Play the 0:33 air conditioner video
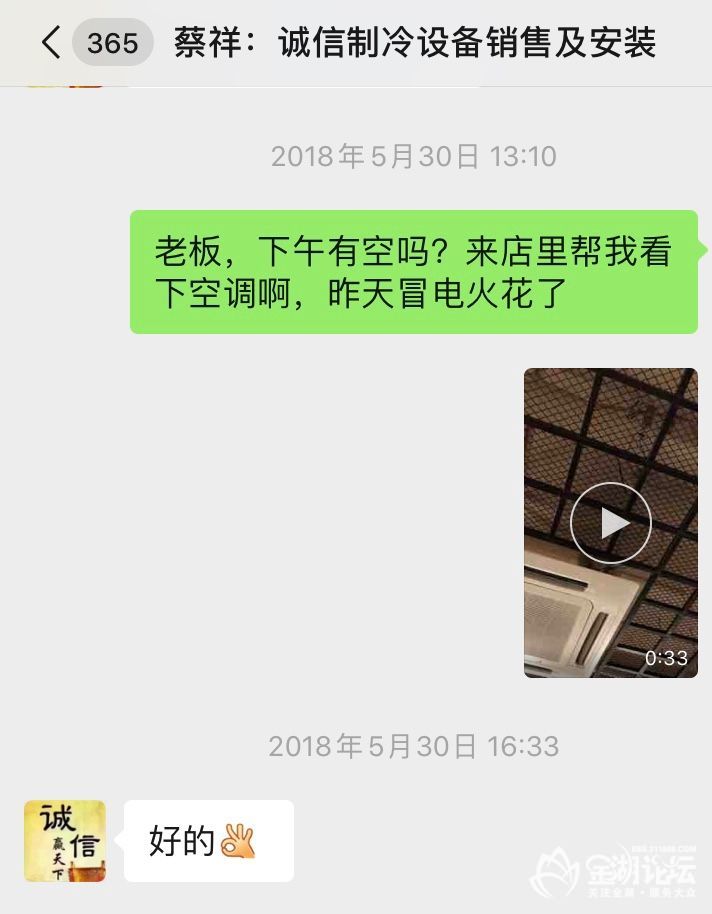This screenshot has width=712, height=914. (610, 523)
